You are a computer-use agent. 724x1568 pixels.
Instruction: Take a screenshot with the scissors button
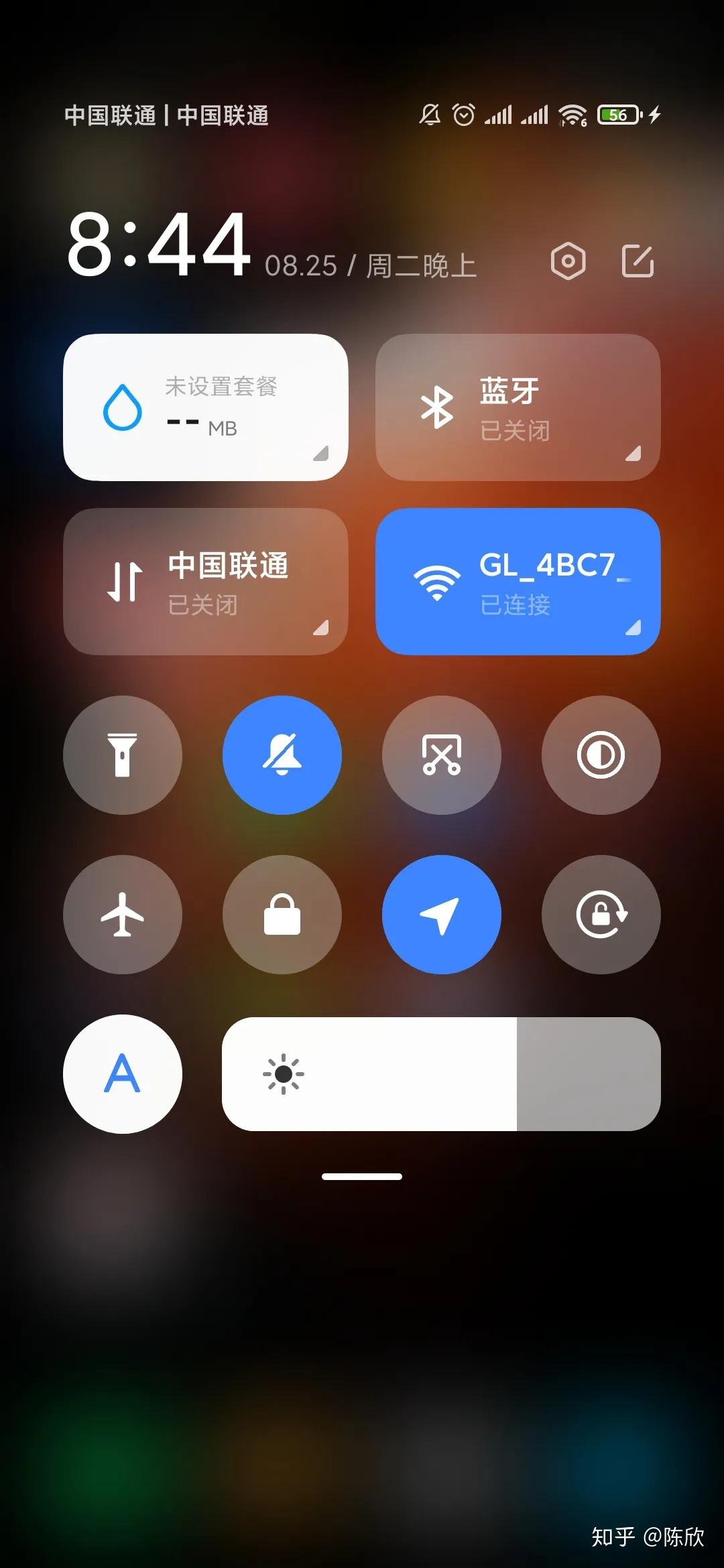tap(442, 755)
